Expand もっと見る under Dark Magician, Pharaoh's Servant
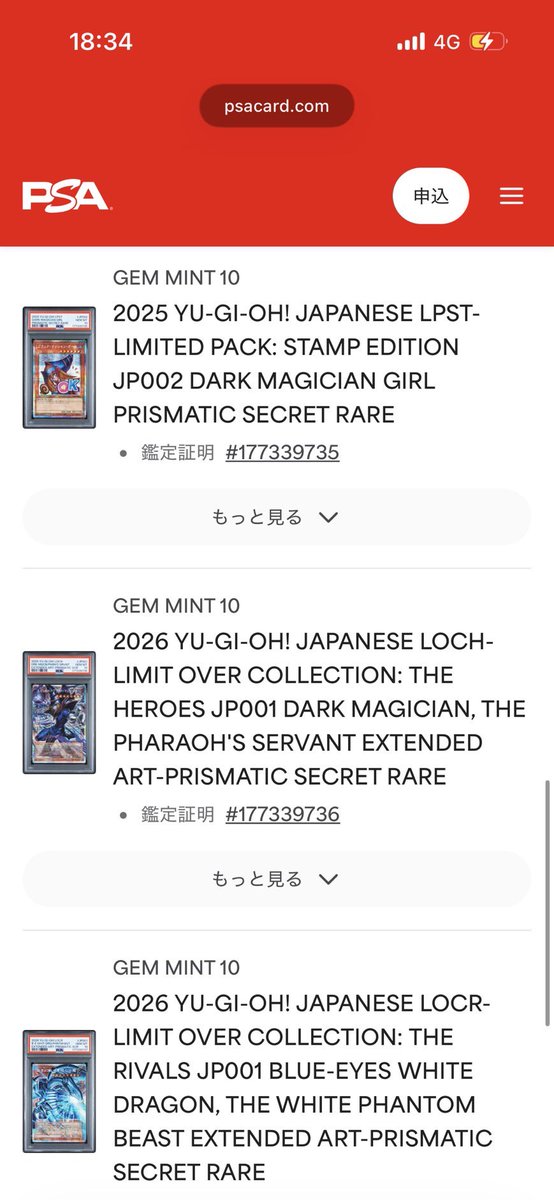The width and height of the screenshot is (554, 1200). pyautogui.click(x=276, y=879)
